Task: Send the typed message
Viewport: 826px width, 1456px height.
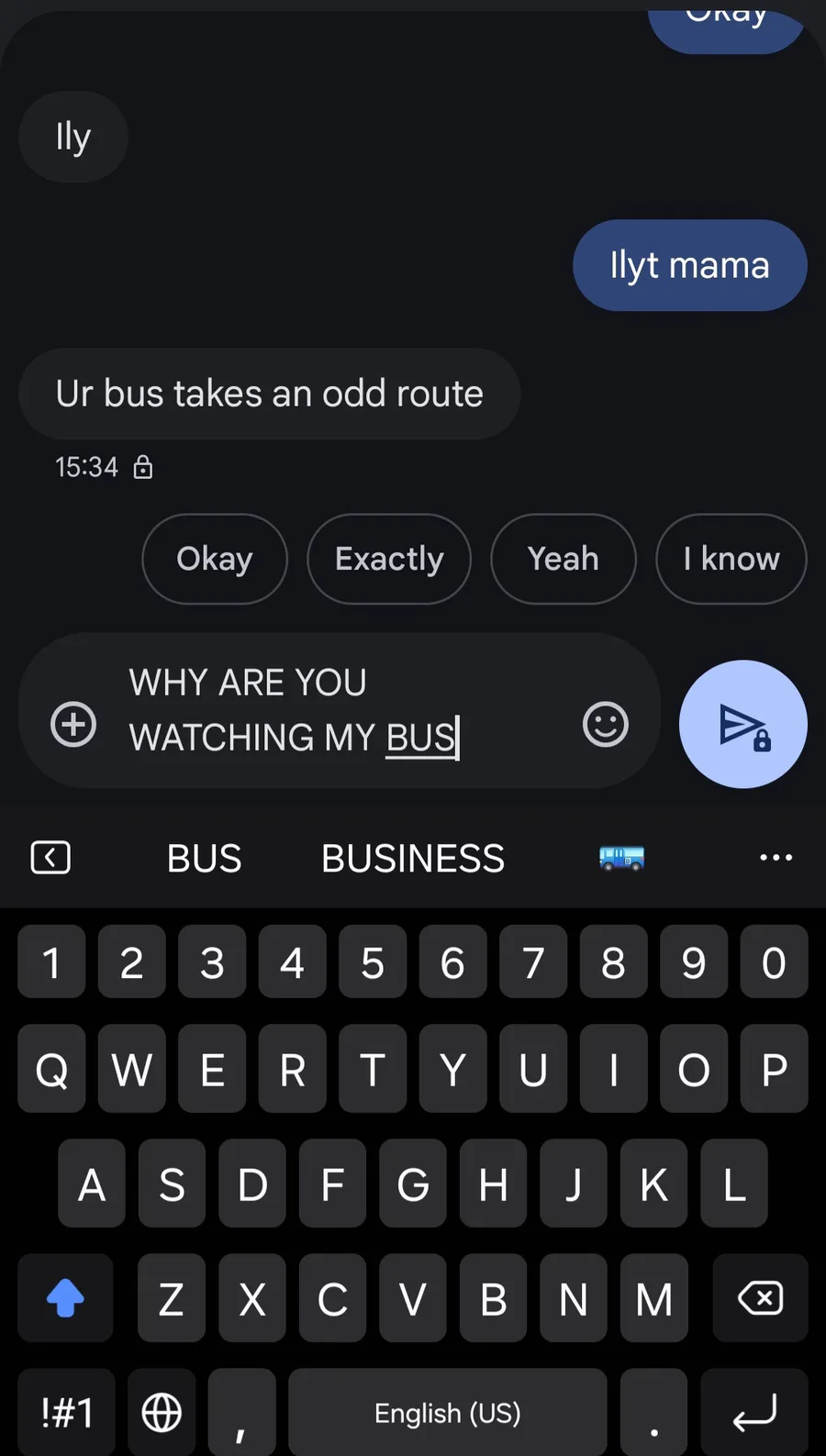Action: (x=742, y=724)
